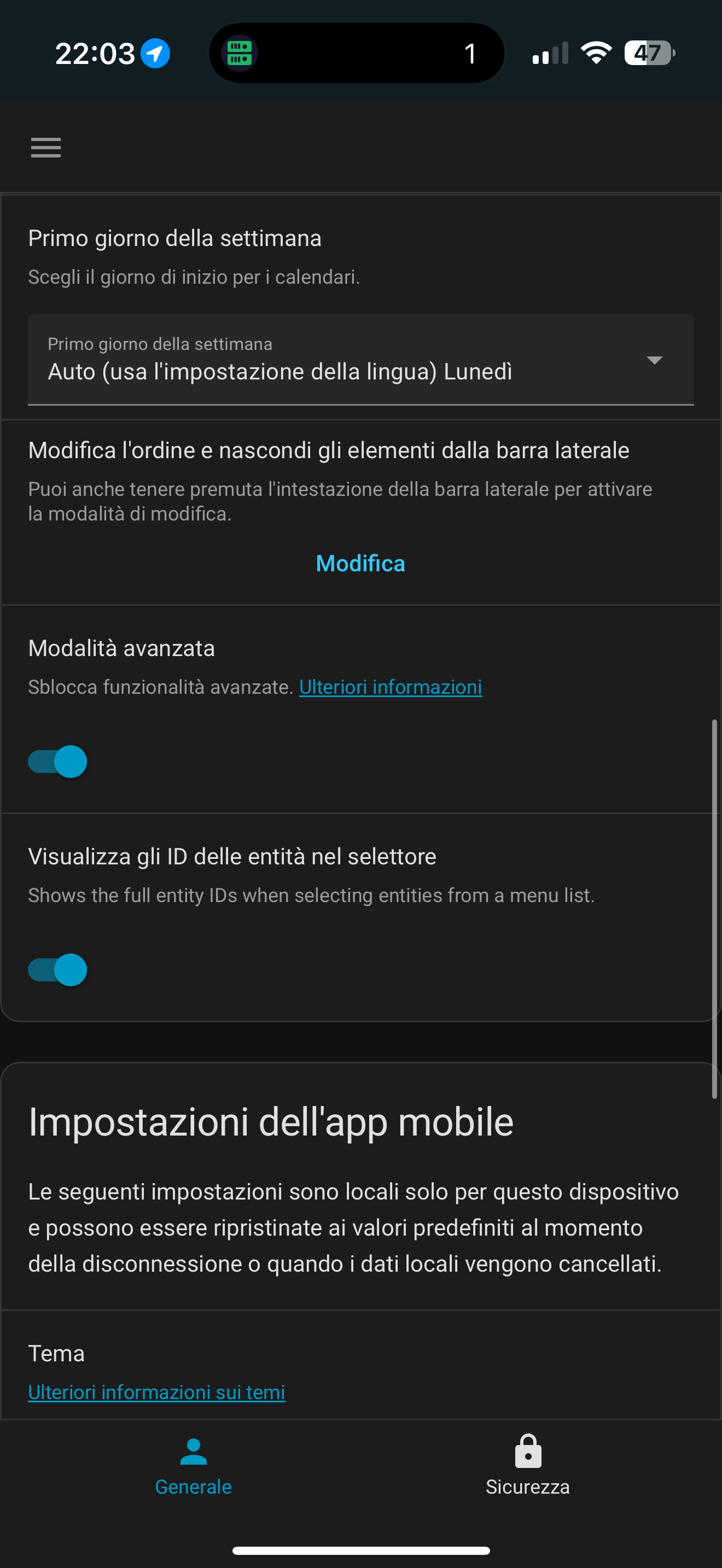Toggle off Visualizza gli ID delle entità
The width and height of the screenshot is (722, 1568).
(x=58, y=970)
